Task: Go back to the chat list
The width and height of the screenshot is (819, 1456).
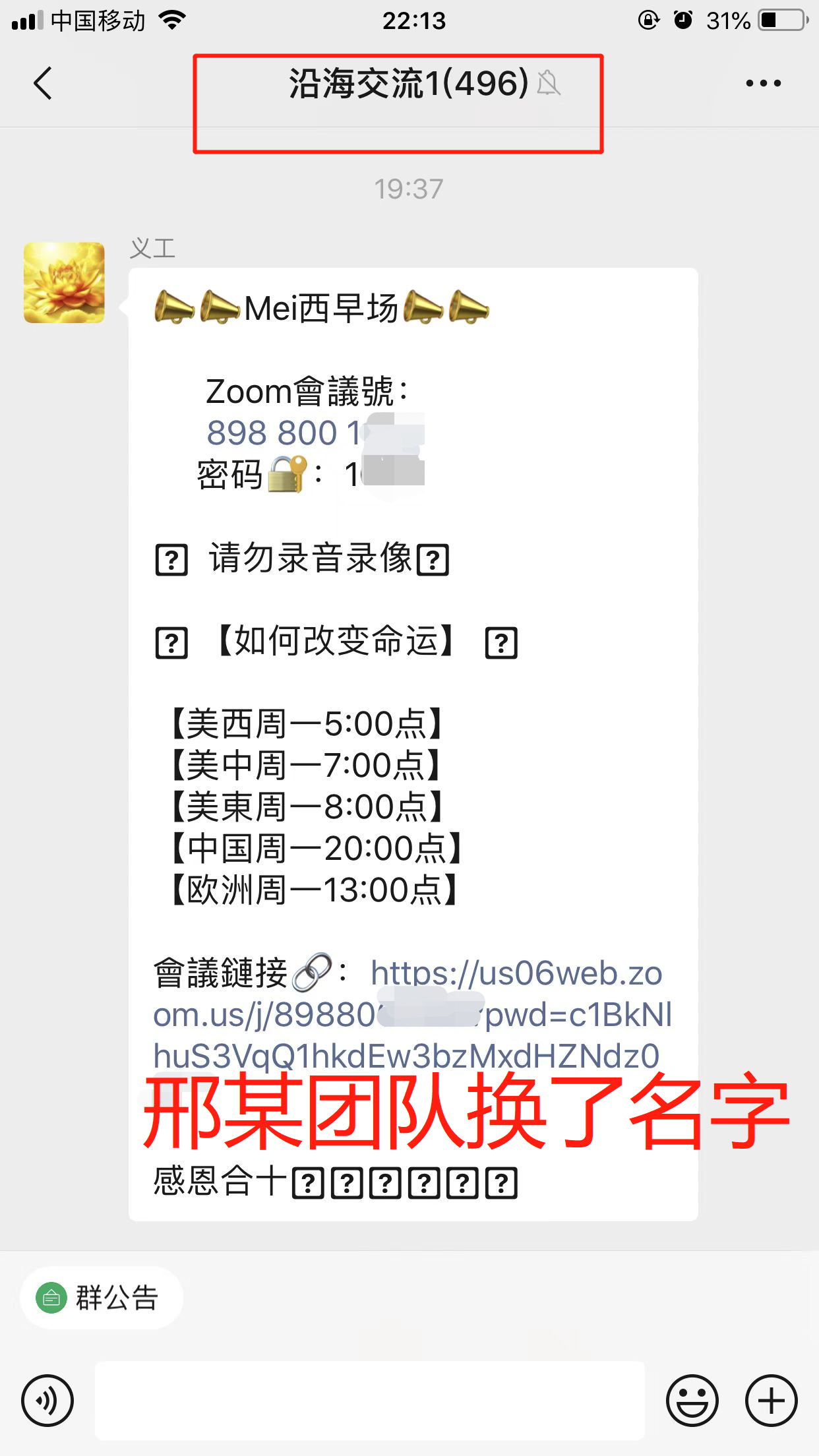Action: click(x=43, y=83)
